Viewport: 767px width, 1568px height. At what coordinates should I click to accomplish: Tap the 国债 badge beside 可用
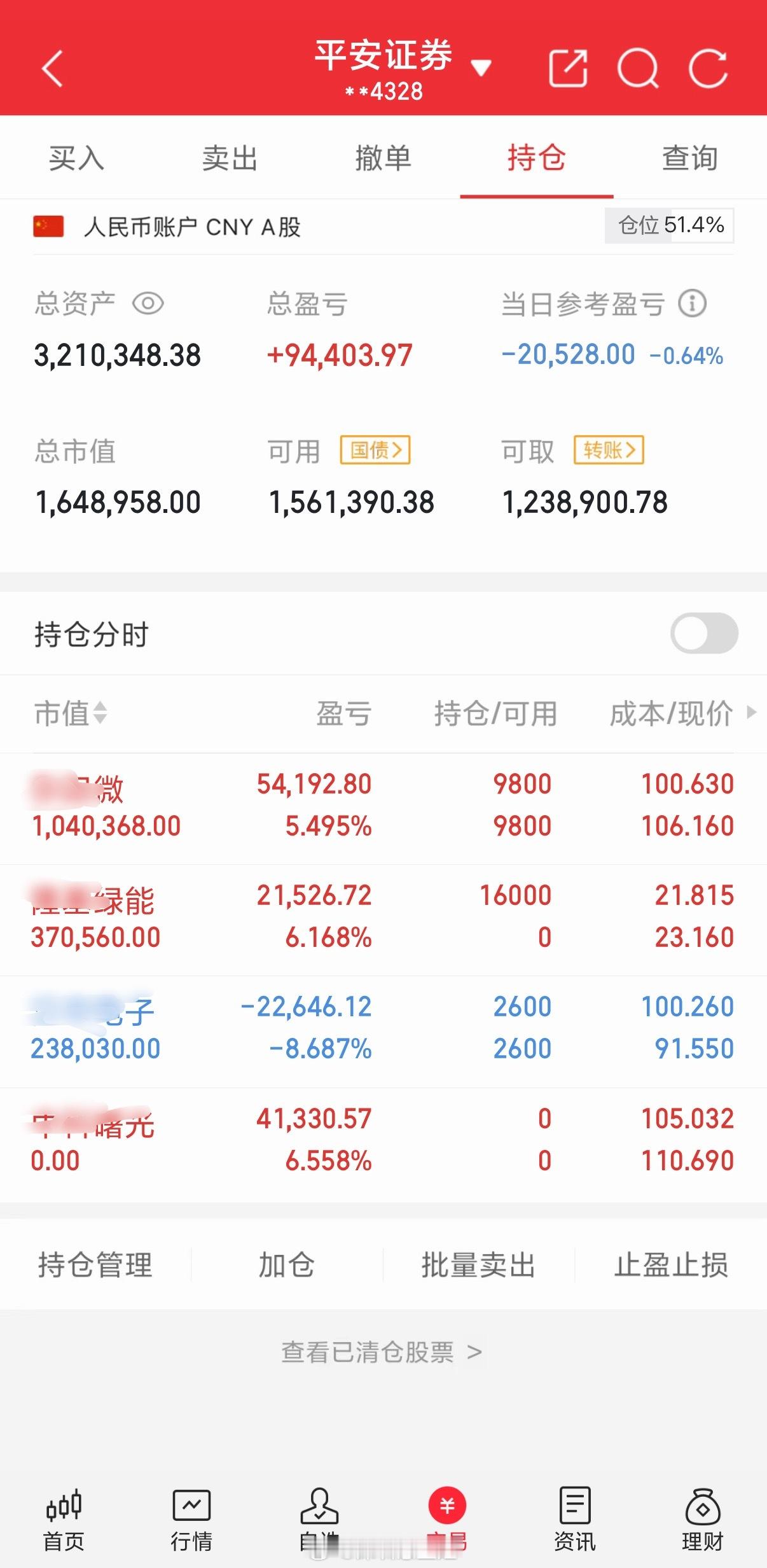tap(375, 450)
